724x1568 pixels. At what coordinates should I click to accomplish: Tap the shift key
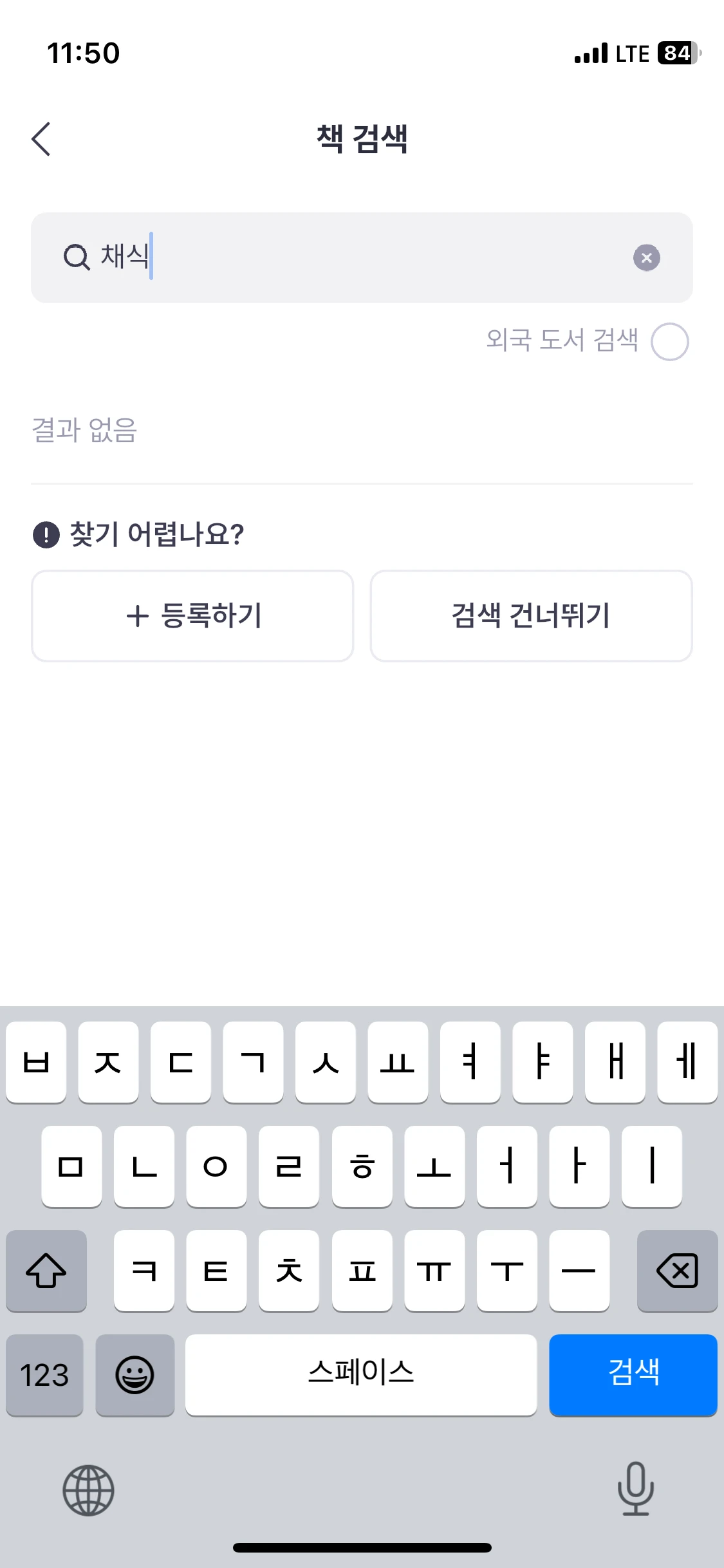(x=46, y=1271)
